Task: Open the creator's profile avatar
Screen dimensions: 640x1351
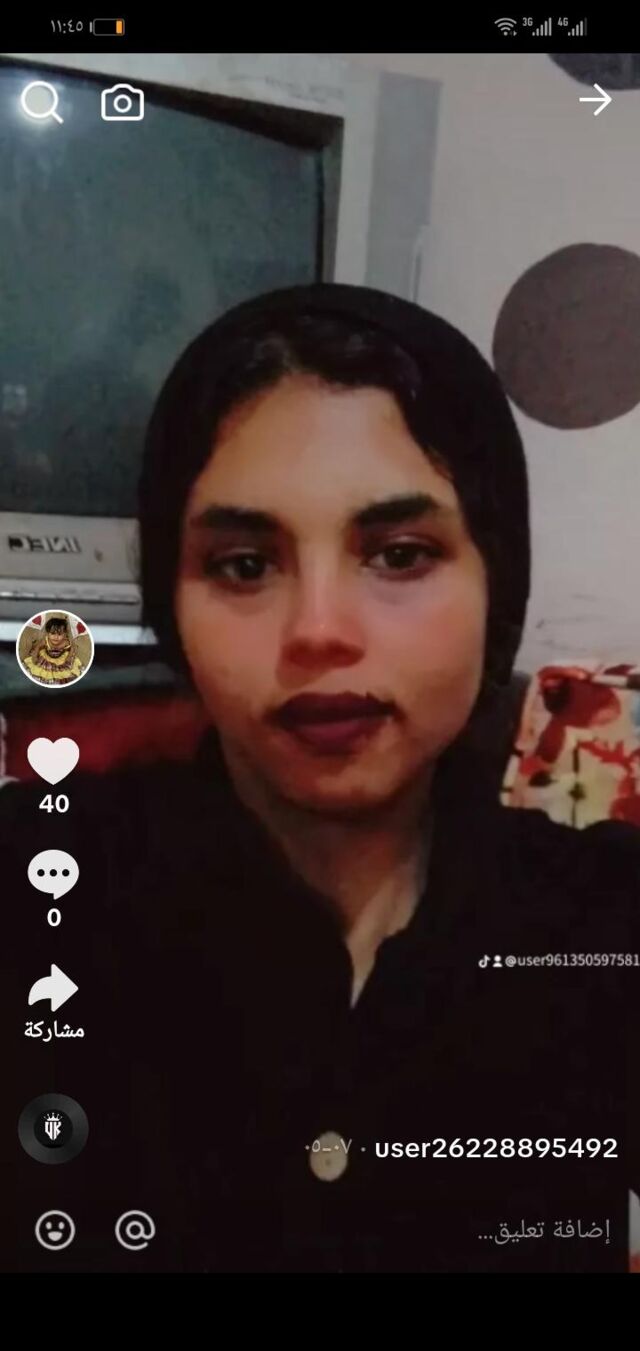Action: pyautogui.click(x=55, y=649)
